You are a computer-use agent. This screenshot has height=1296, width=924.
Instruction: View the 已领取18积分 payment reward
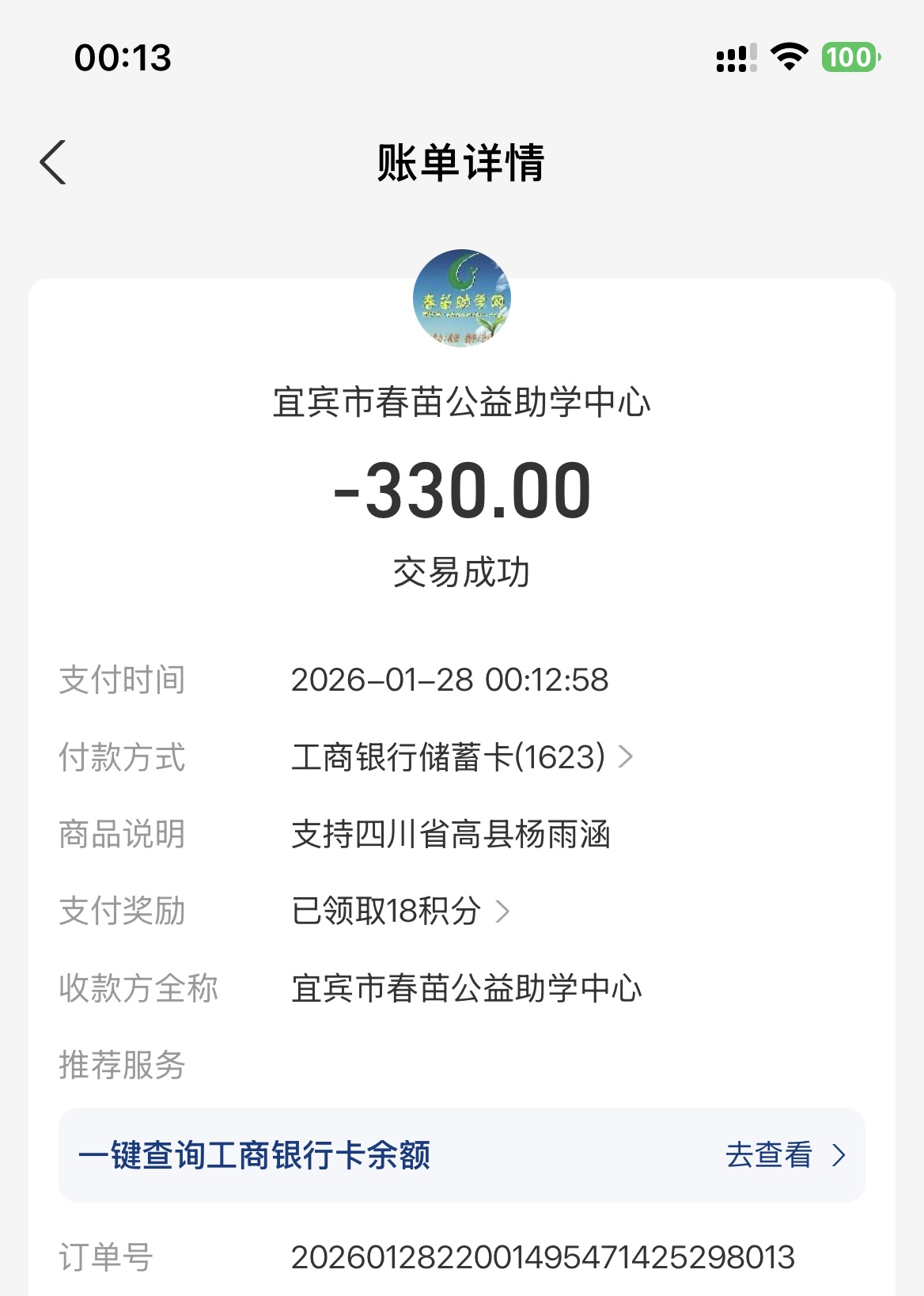(400, 911)
